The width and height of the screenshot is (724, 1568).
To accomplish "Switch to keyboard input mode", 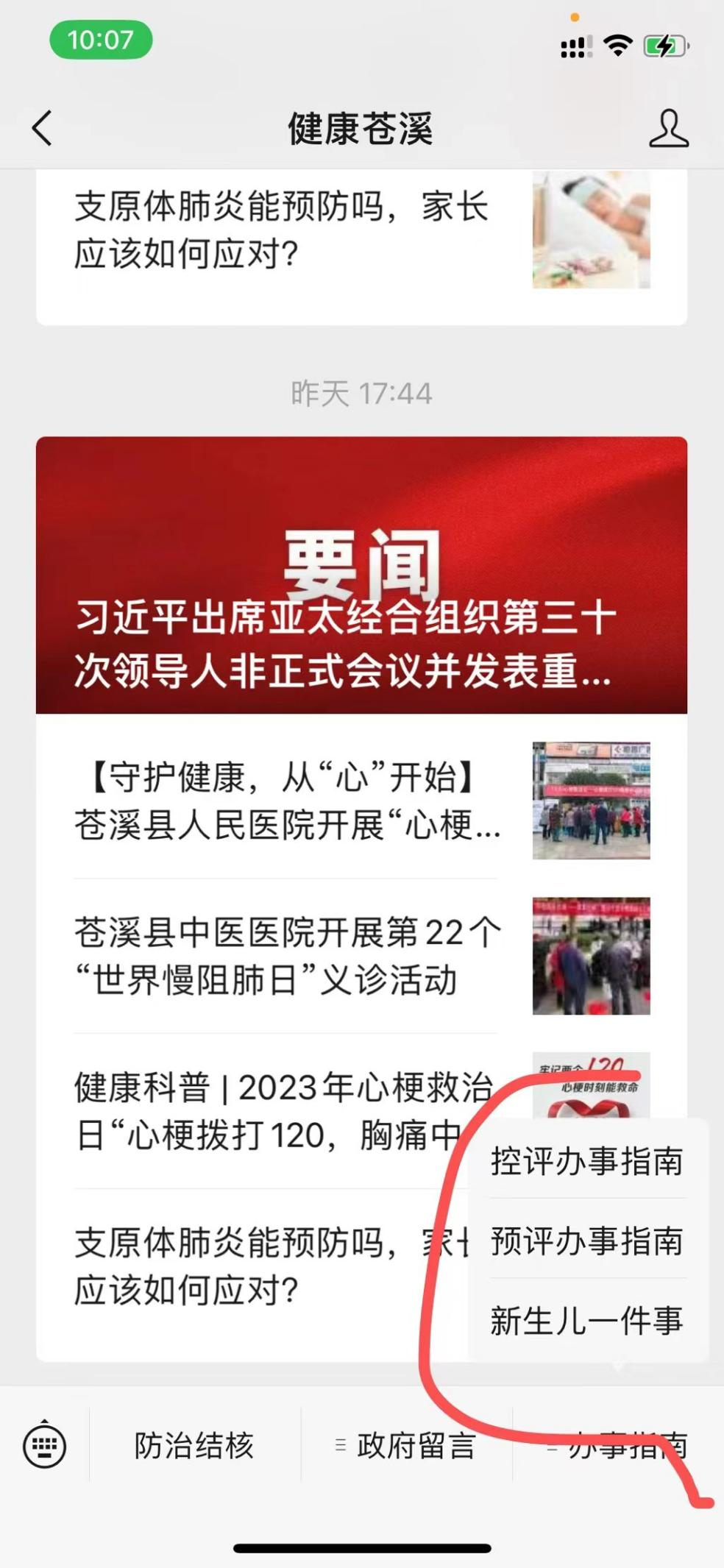I will coord(45,1446).
